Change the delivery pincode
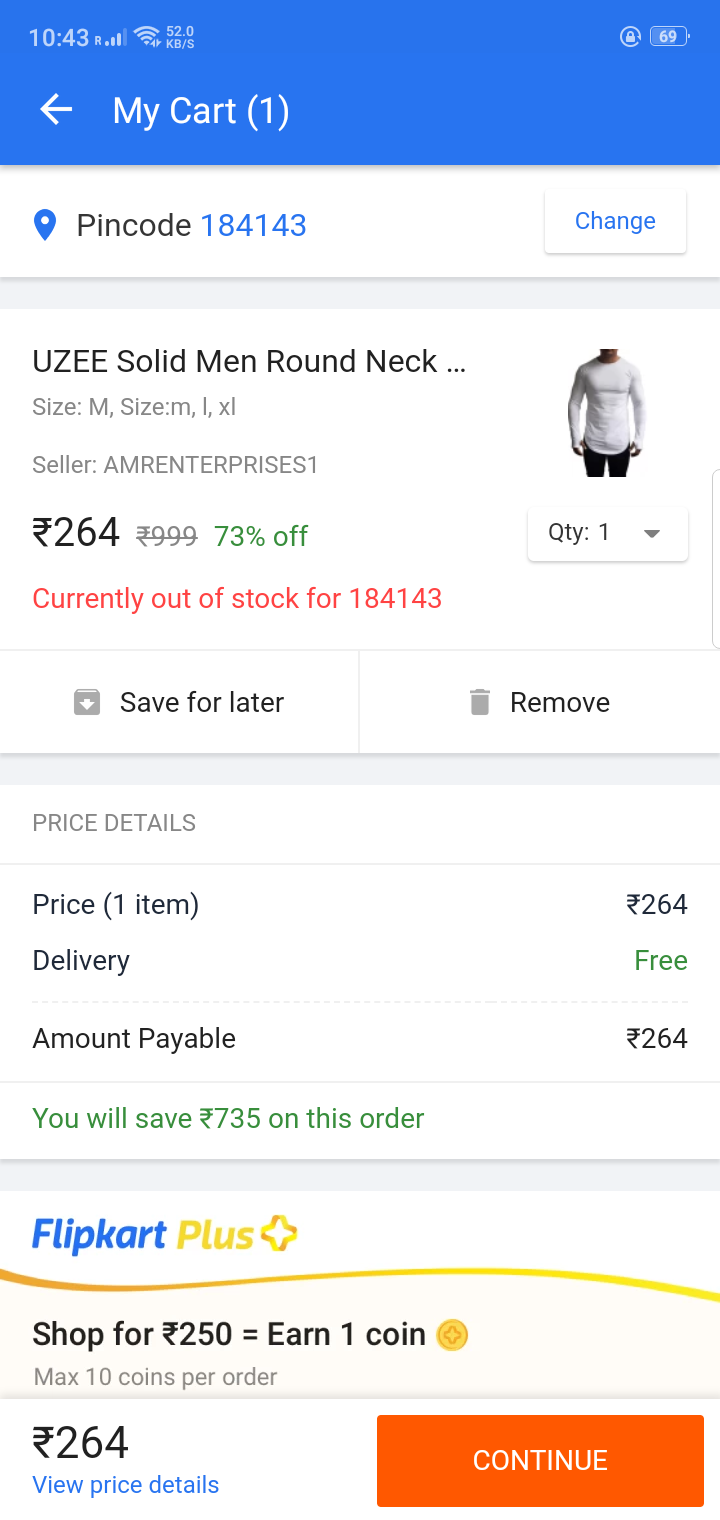The width and height of the screenshot is (720, 1520). pos(615,221)
